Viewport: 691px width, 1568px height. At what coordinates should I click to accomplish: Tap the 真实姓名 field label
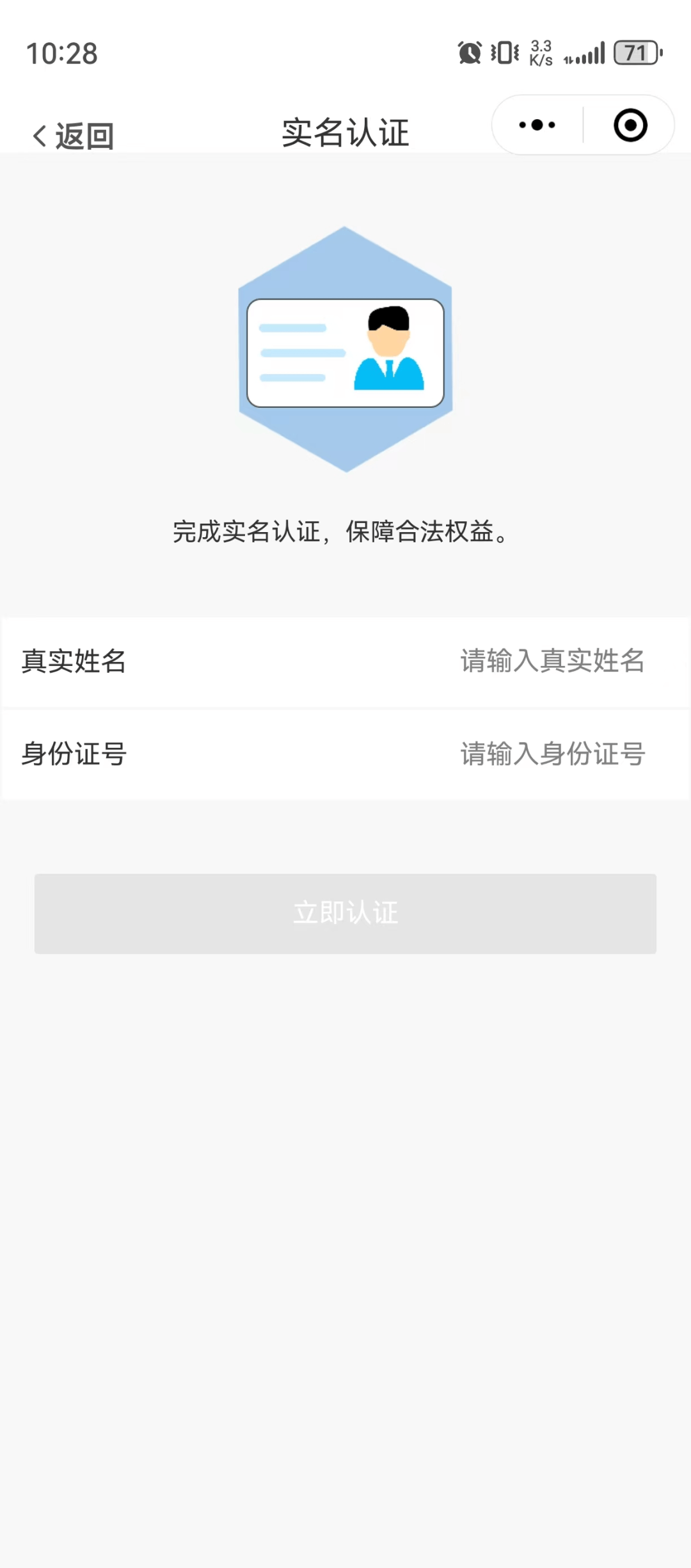tap(72, 661)
